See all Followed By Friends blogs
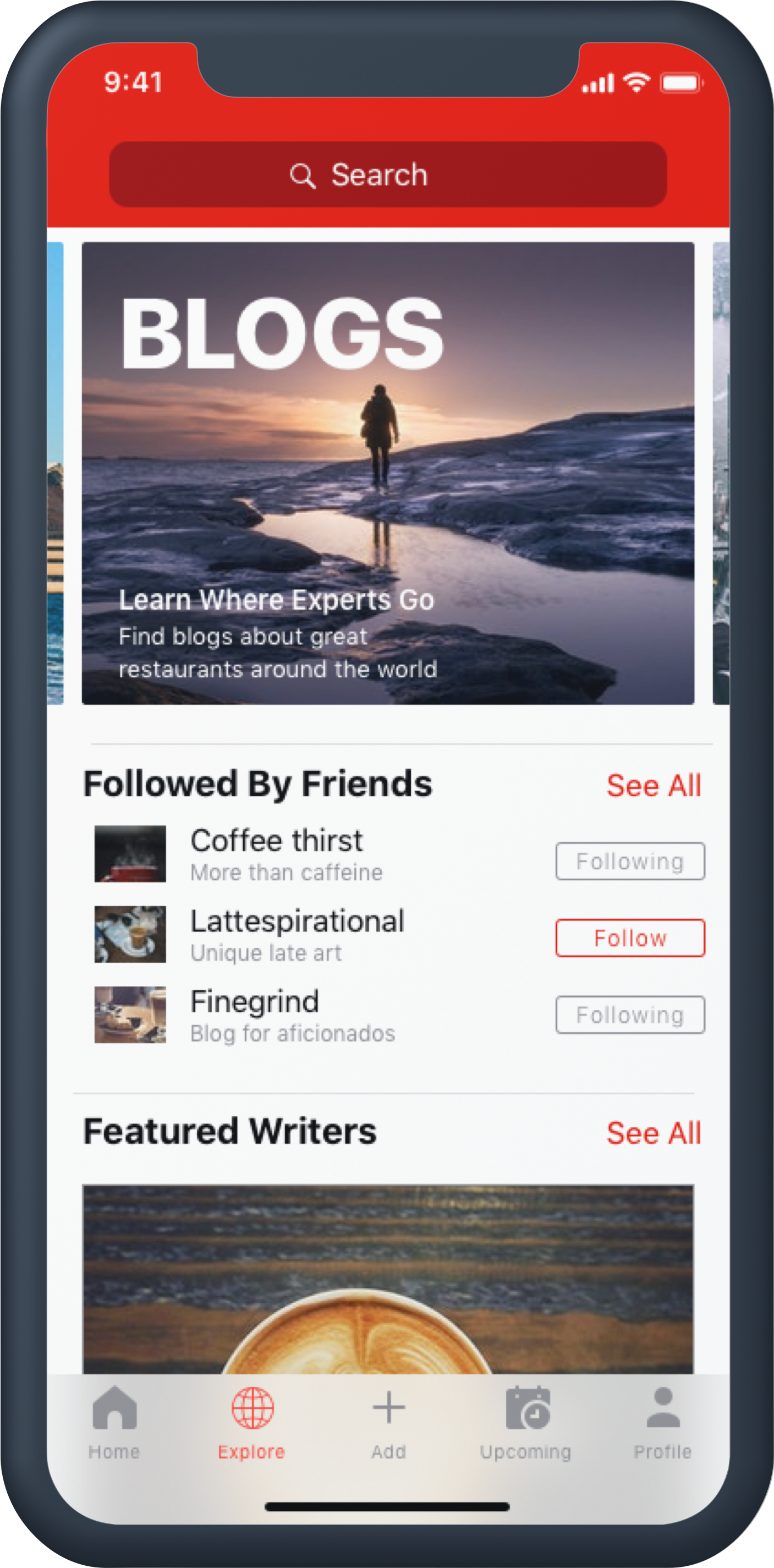The image size is (774, 1568). click(654, 785)
